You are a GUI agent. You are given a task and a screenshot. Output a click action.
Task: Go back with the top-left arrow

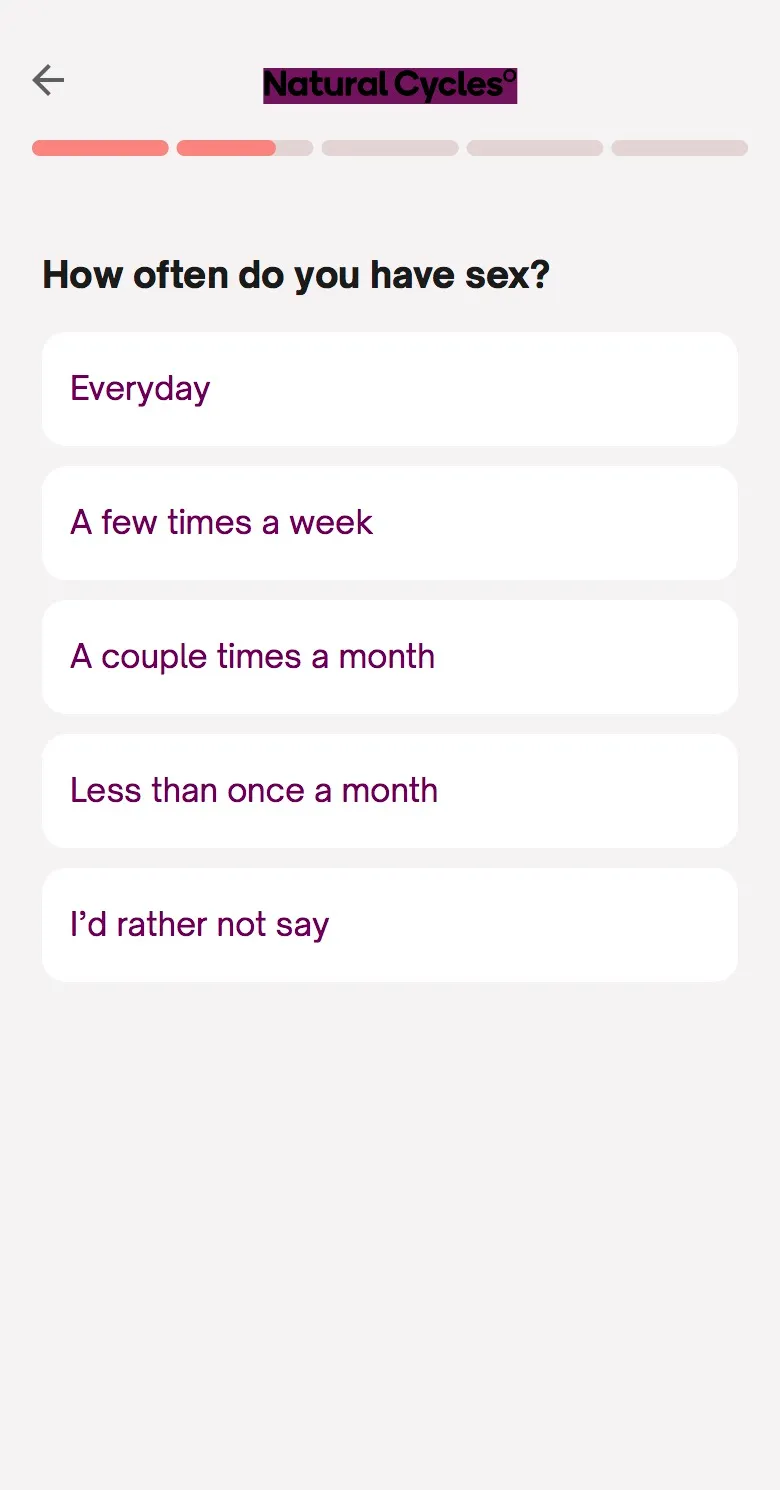[x=48, y=80]
